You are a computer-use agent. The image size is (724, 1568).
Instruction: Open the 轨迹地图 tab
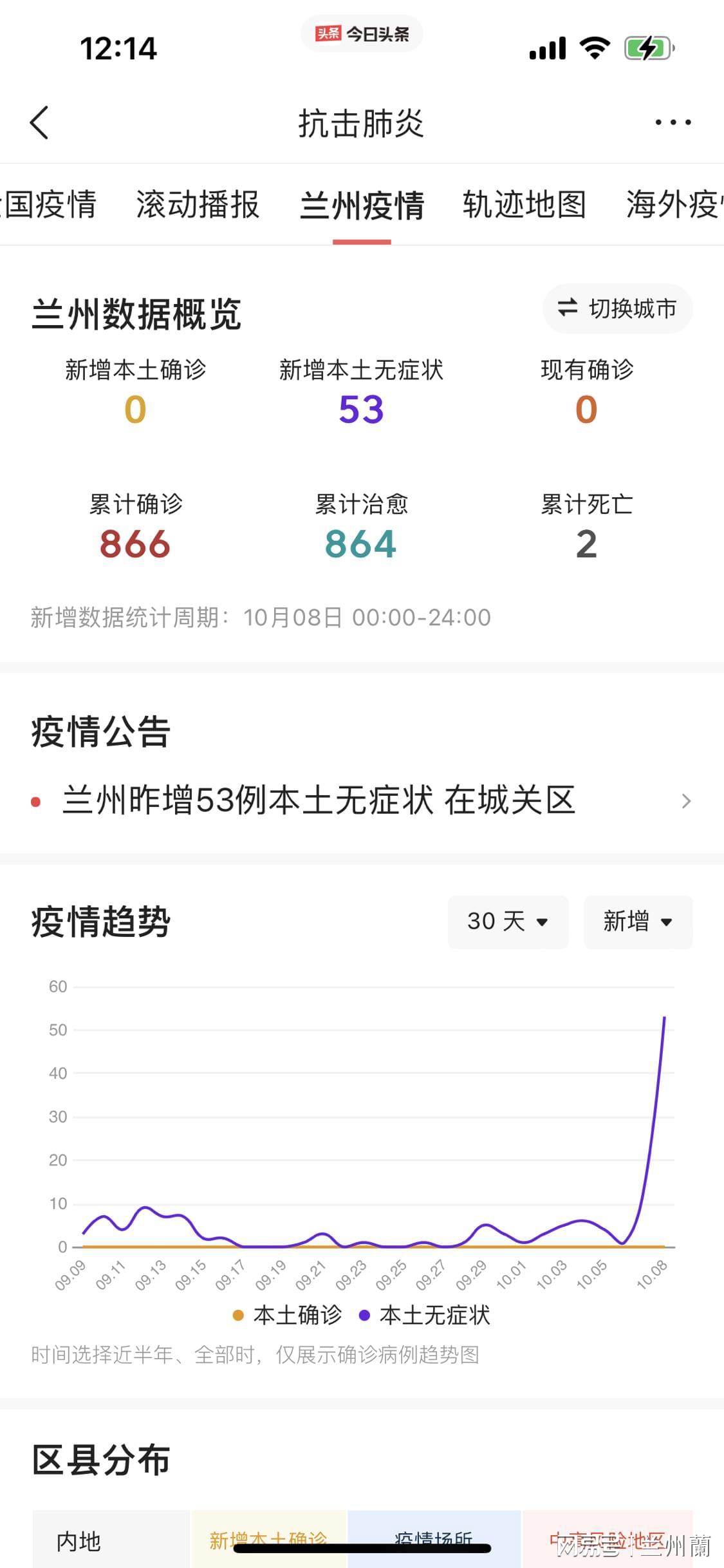pos(524,205)
